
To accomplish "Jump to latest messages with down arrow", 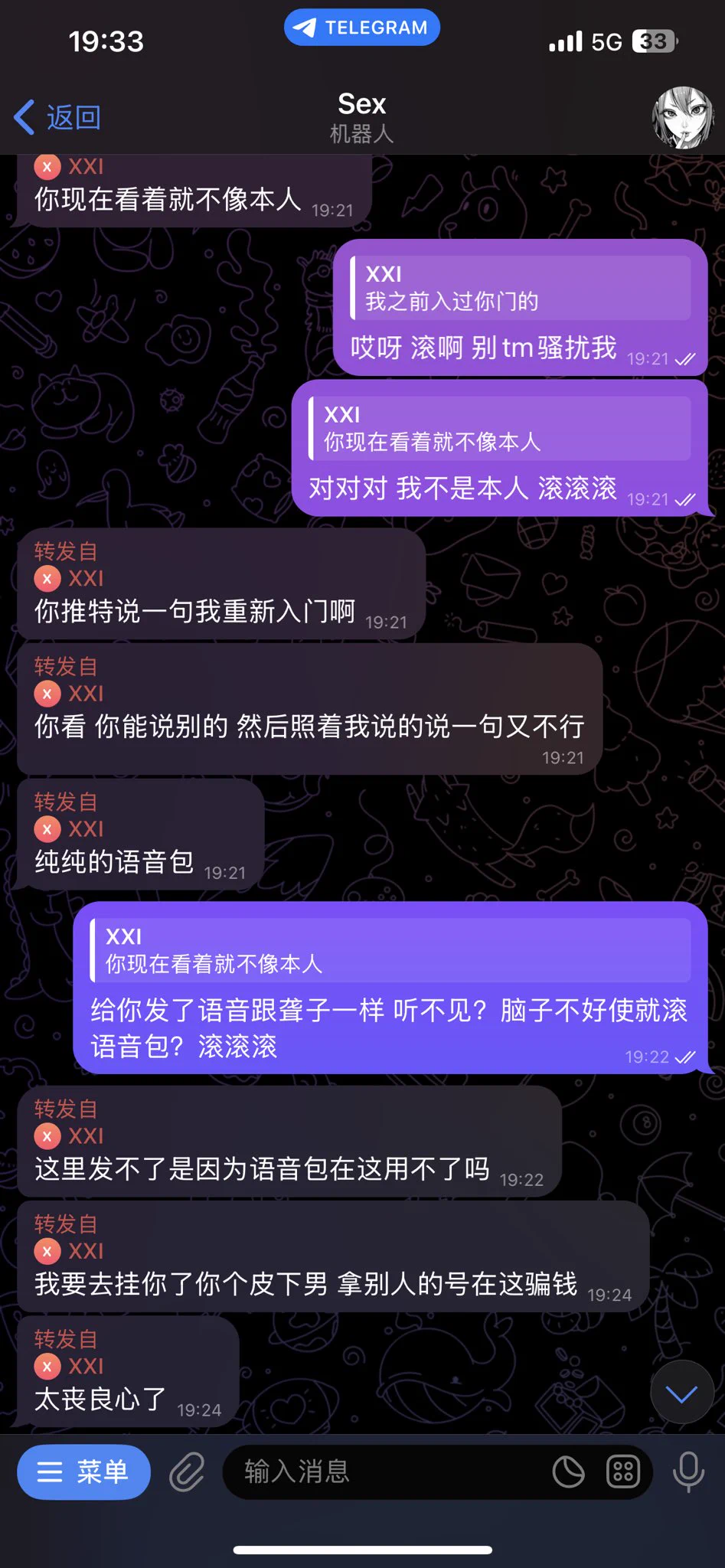I will click(681, 1393).
